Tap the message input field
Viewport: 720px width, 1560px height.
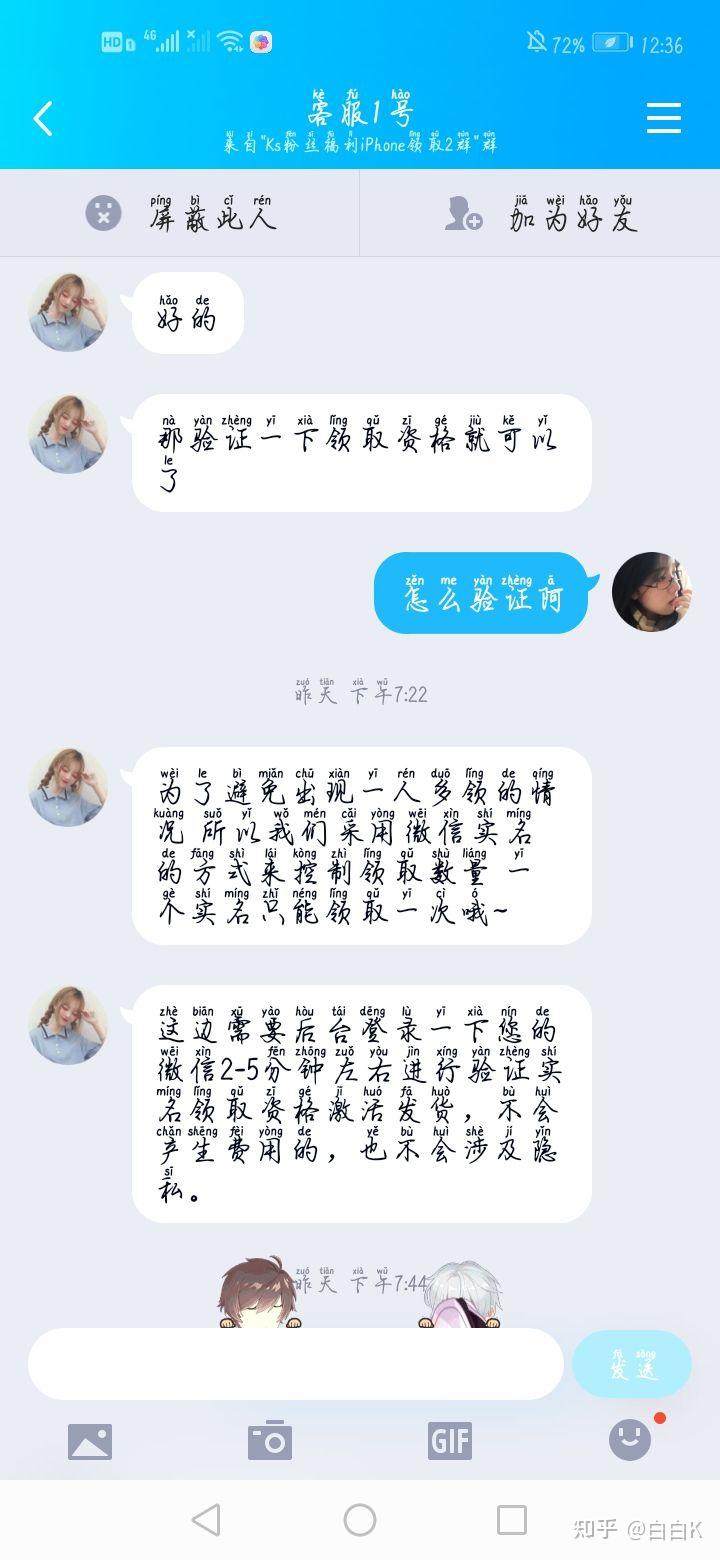[296, 1363]
